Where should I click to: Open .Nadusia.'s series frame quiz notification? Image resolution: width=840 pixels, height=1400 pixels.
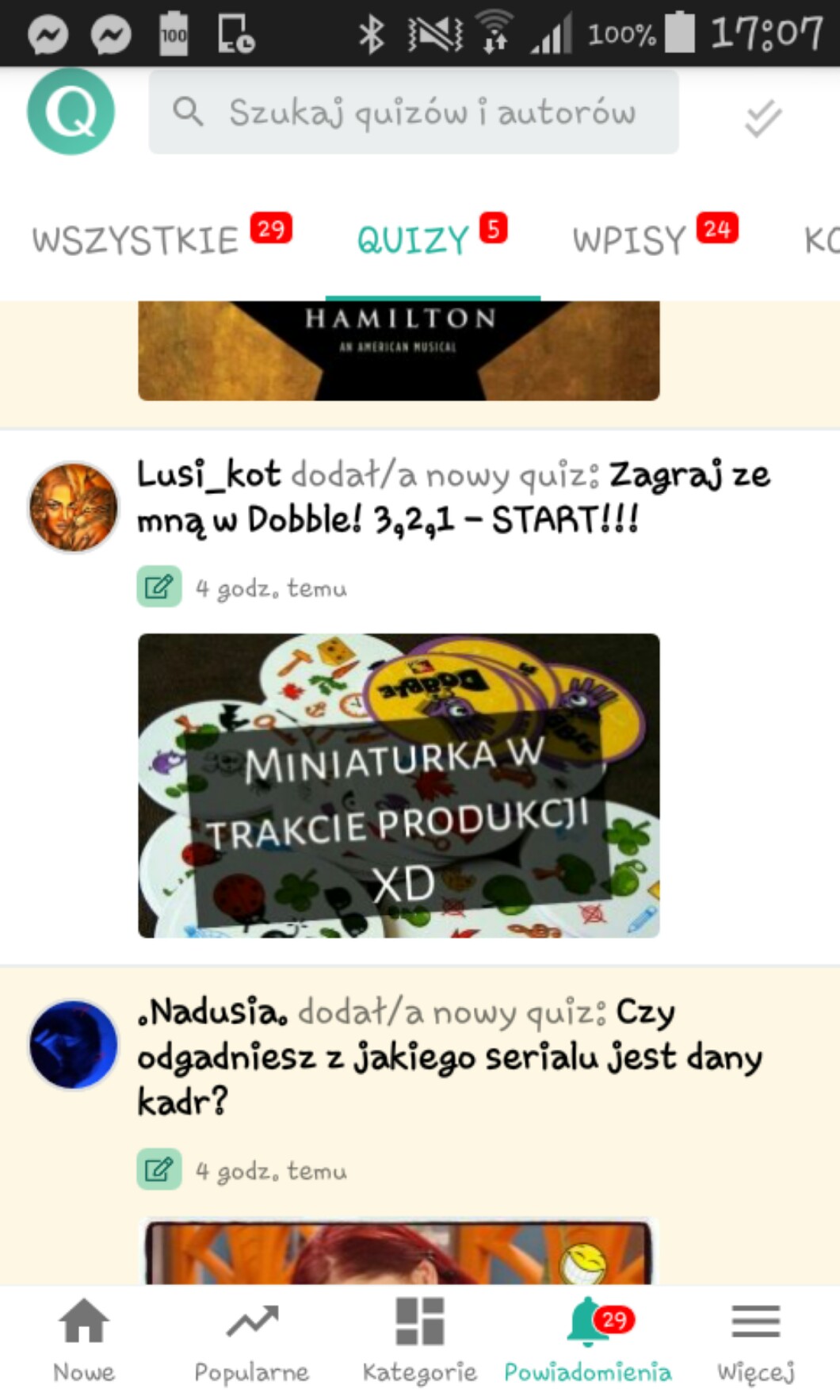click(450, 1057)
